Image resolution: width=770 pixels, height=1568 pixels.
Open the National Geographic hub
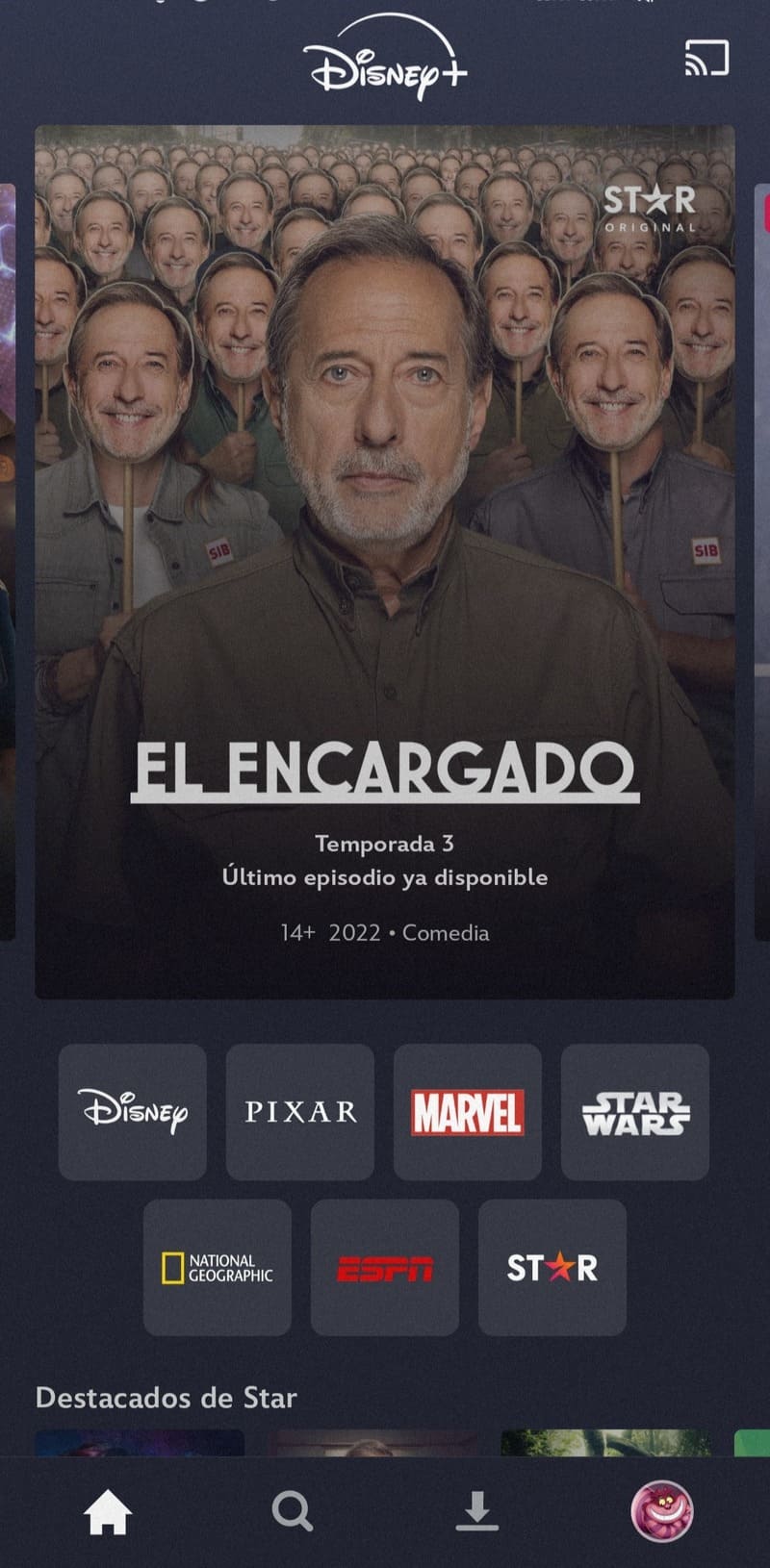pos(217,1268)
